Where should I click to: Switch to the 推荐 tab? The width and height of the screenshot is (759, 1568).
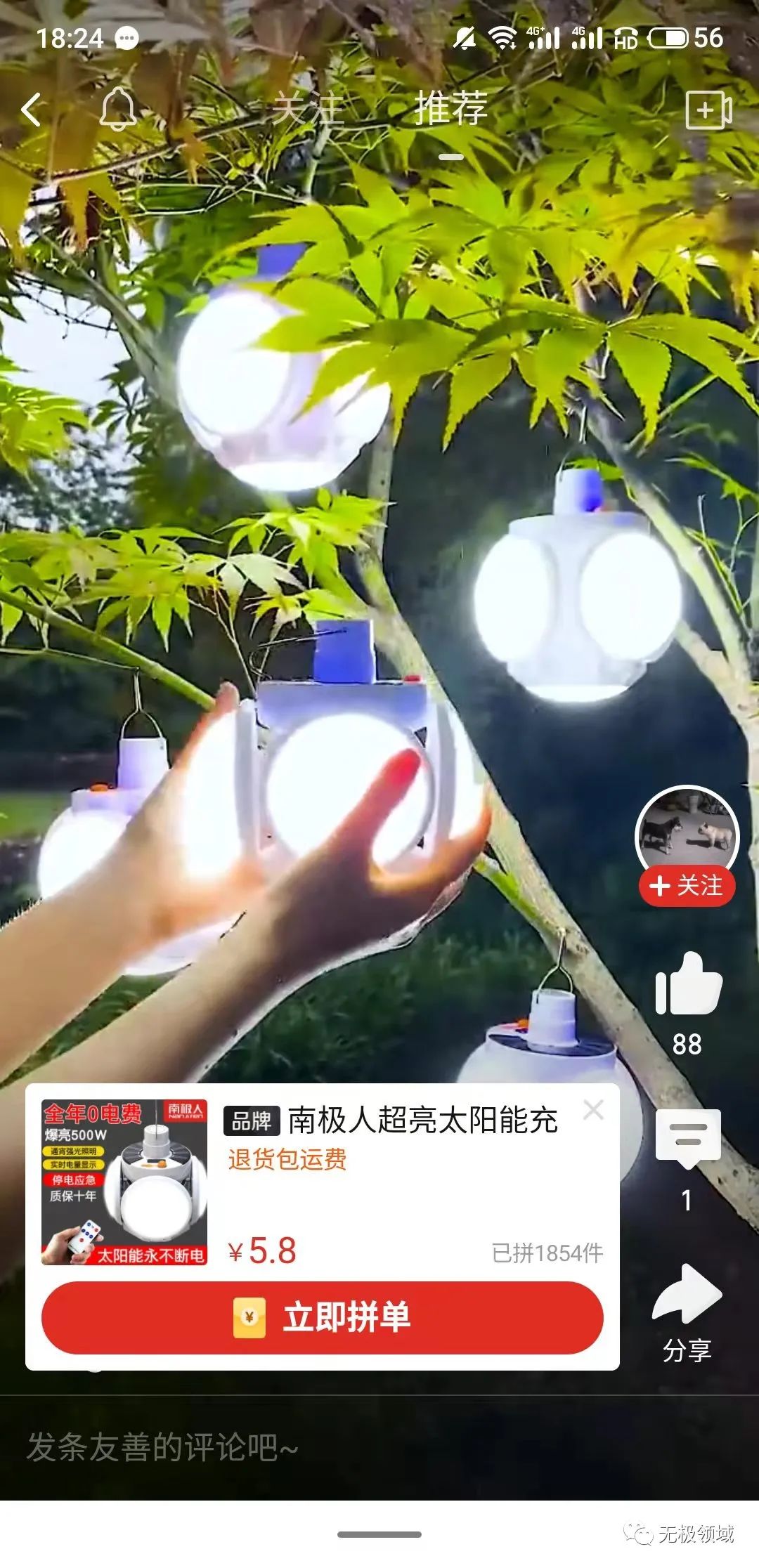[x=450, y=110]
